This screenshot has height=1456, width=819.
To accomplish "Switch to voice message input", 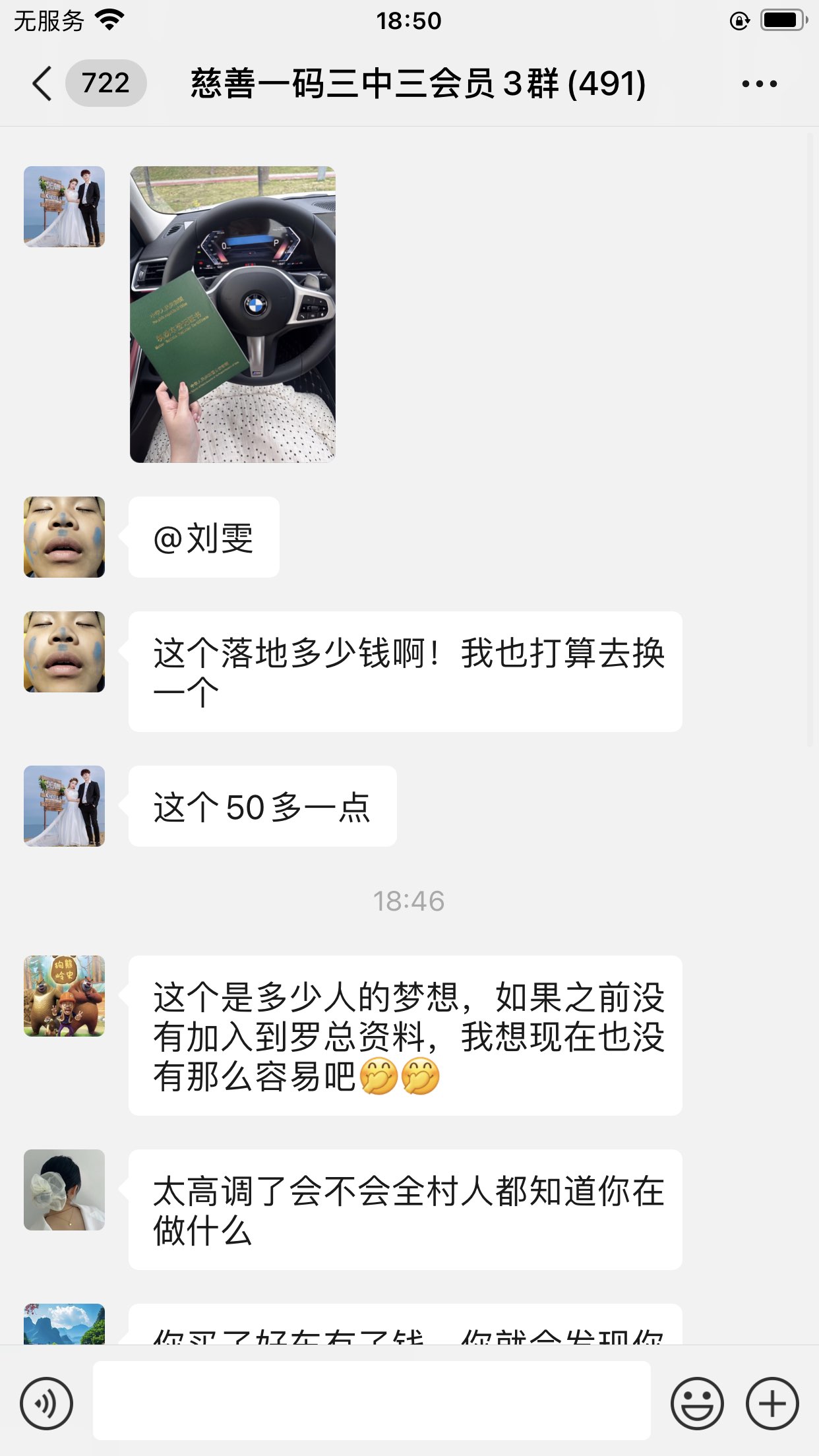I will tap(46, 1403).
